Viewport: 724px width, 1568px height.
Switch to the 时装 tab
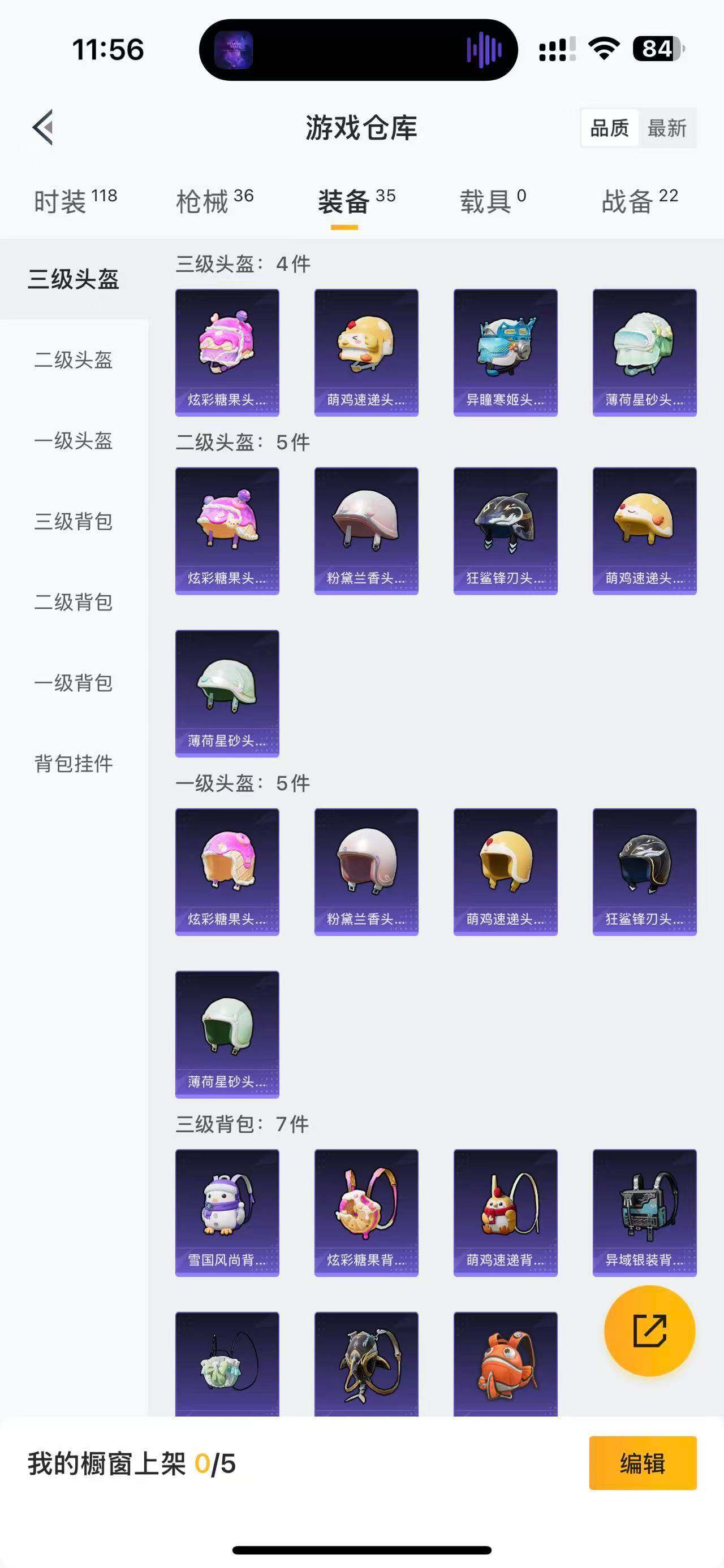(75, 201)
